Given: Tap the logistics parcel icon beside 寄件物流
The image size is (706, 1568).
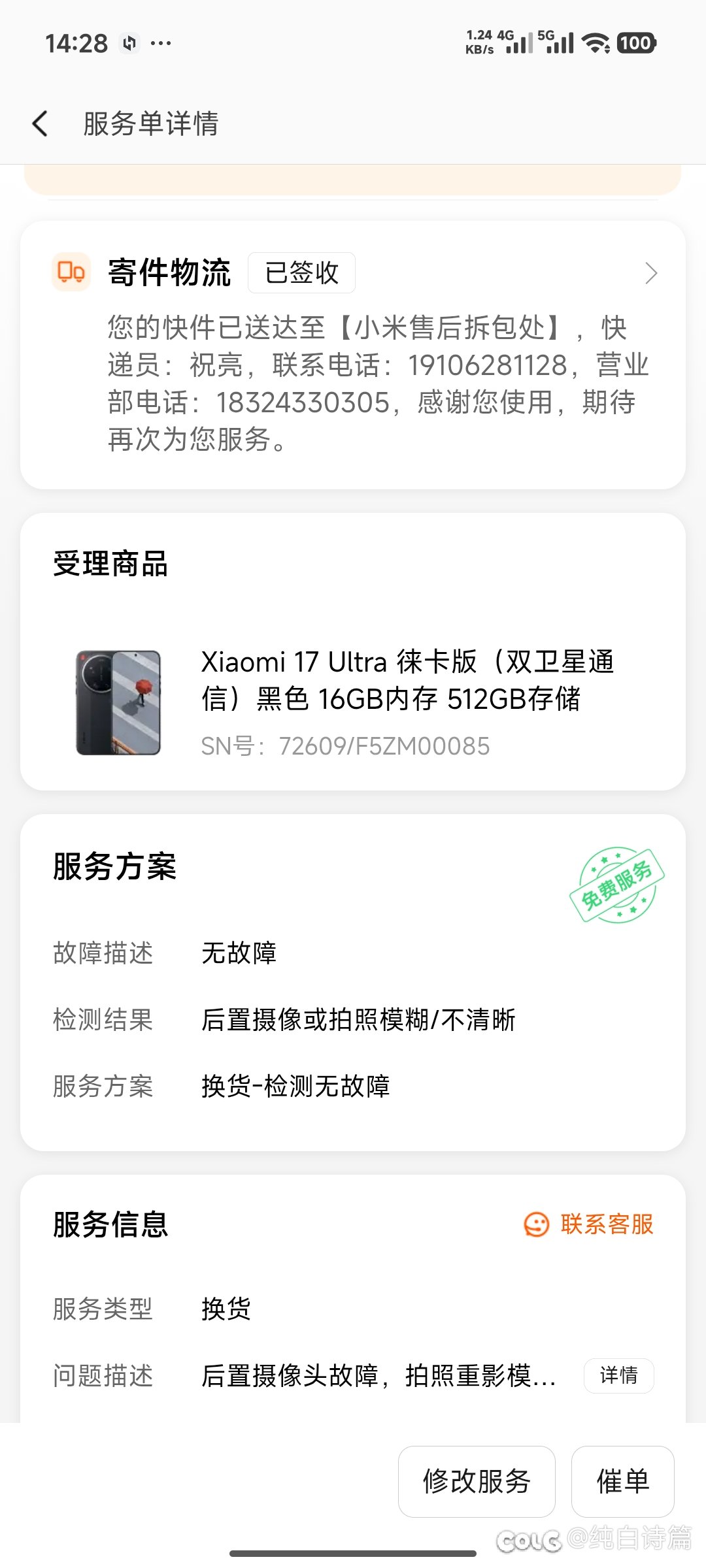Looking at the screenshot, I should [71, 272].
